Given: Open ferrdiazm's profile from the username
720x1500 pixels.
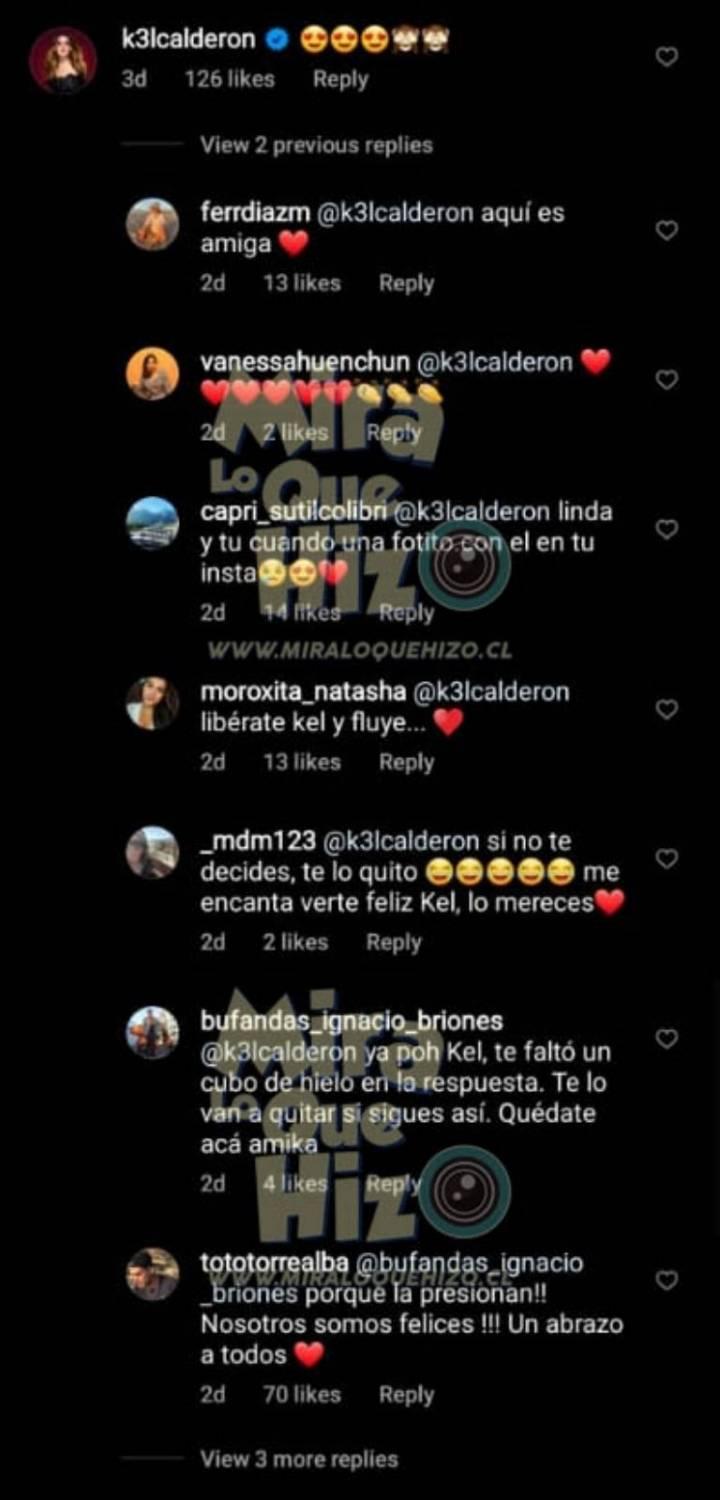Looking at the screenshot, I should tap(255, 213).
